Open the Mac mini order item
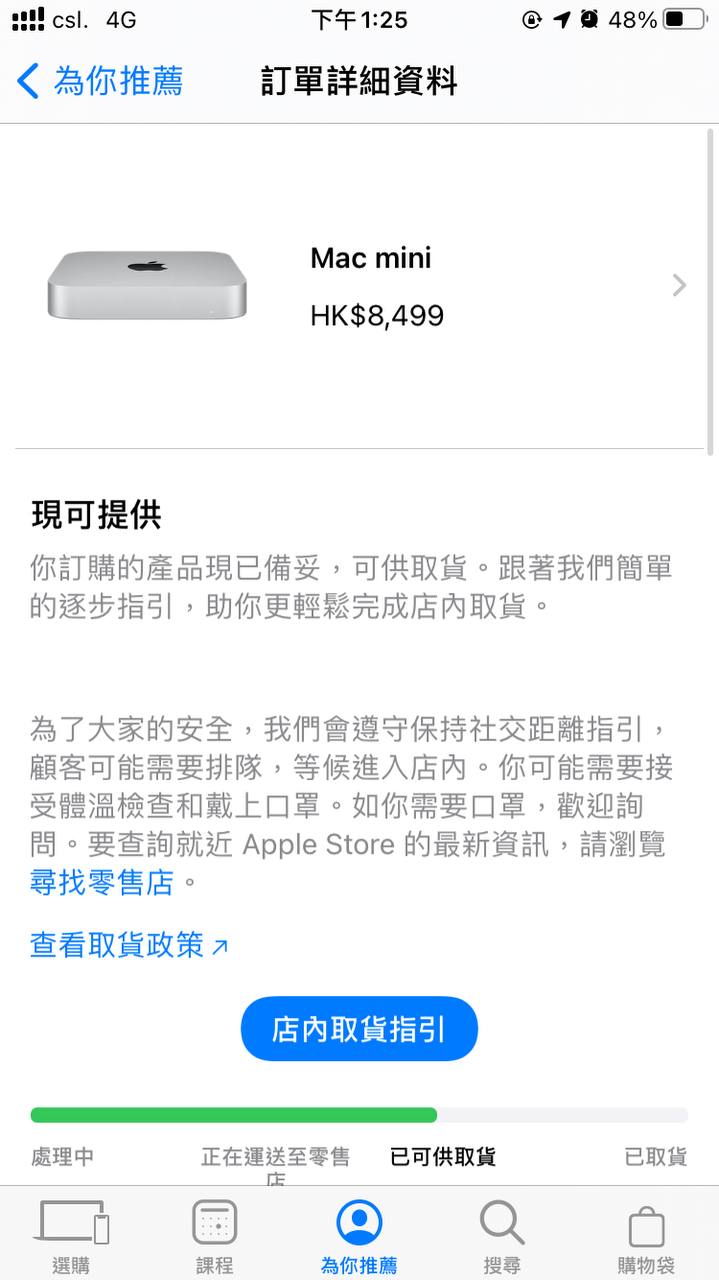The image size is (719, 1280). [x=360, y=286]
